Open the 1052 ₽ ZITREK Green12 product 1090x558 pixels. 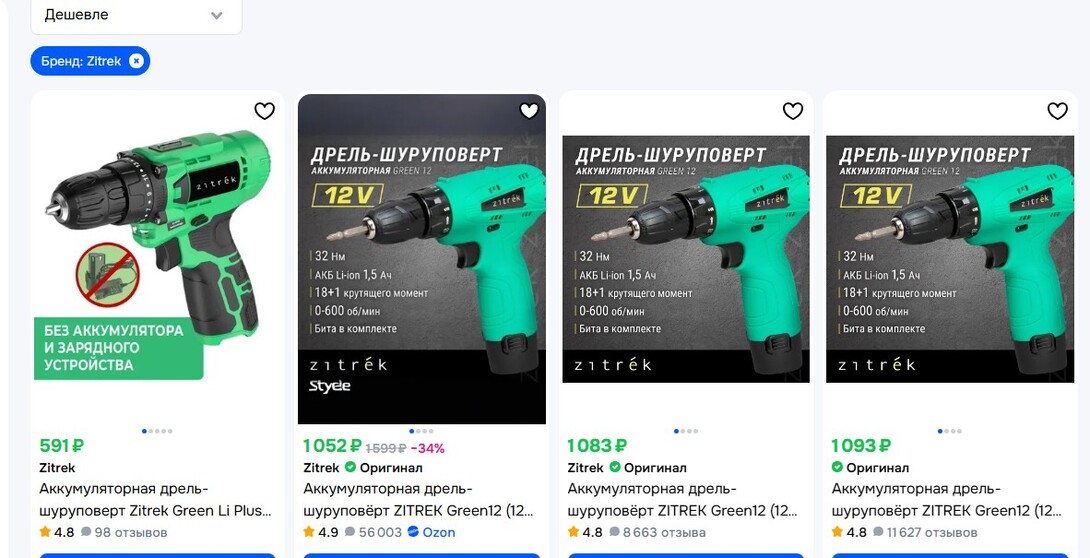pos(419,499)
